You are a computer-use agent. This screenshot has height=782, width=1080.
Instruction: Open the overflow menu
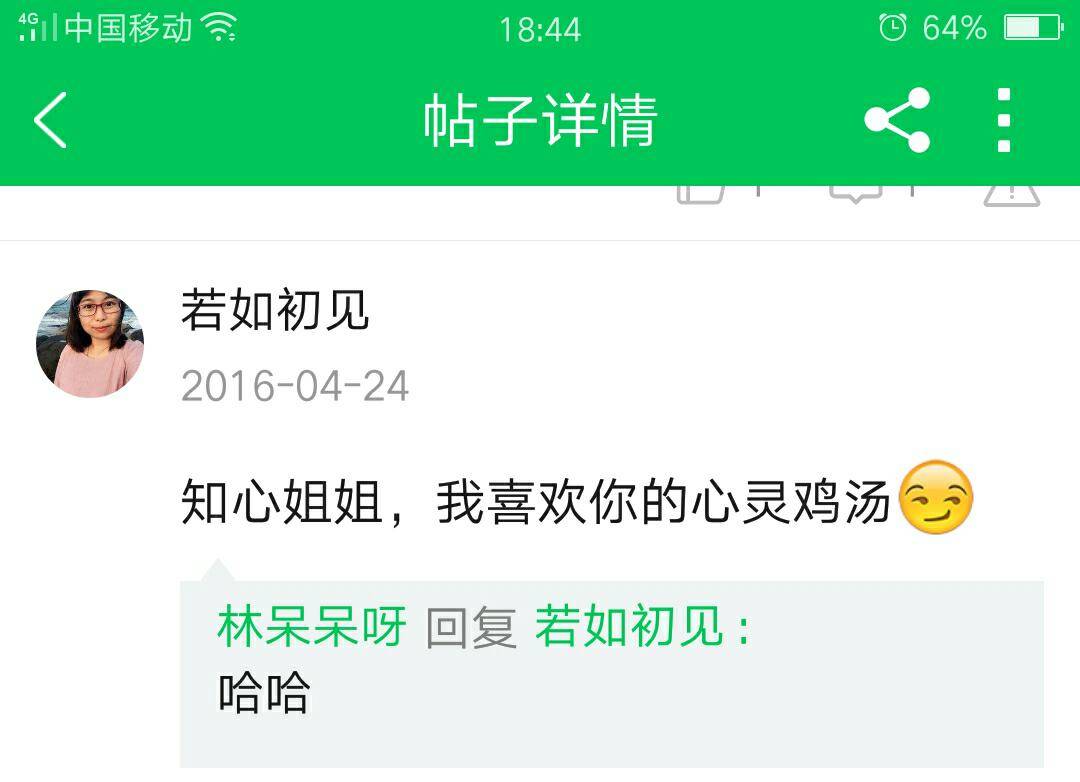point(1004,120)
